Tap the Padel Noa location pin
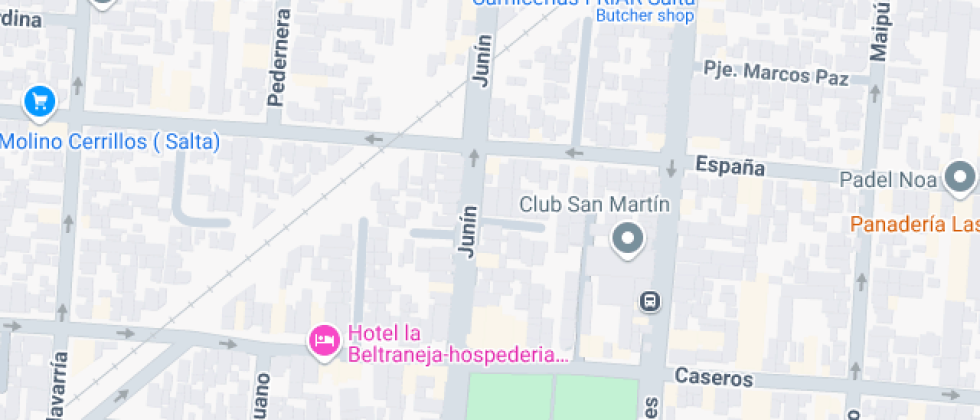980x420 pixels. (961, 178)
